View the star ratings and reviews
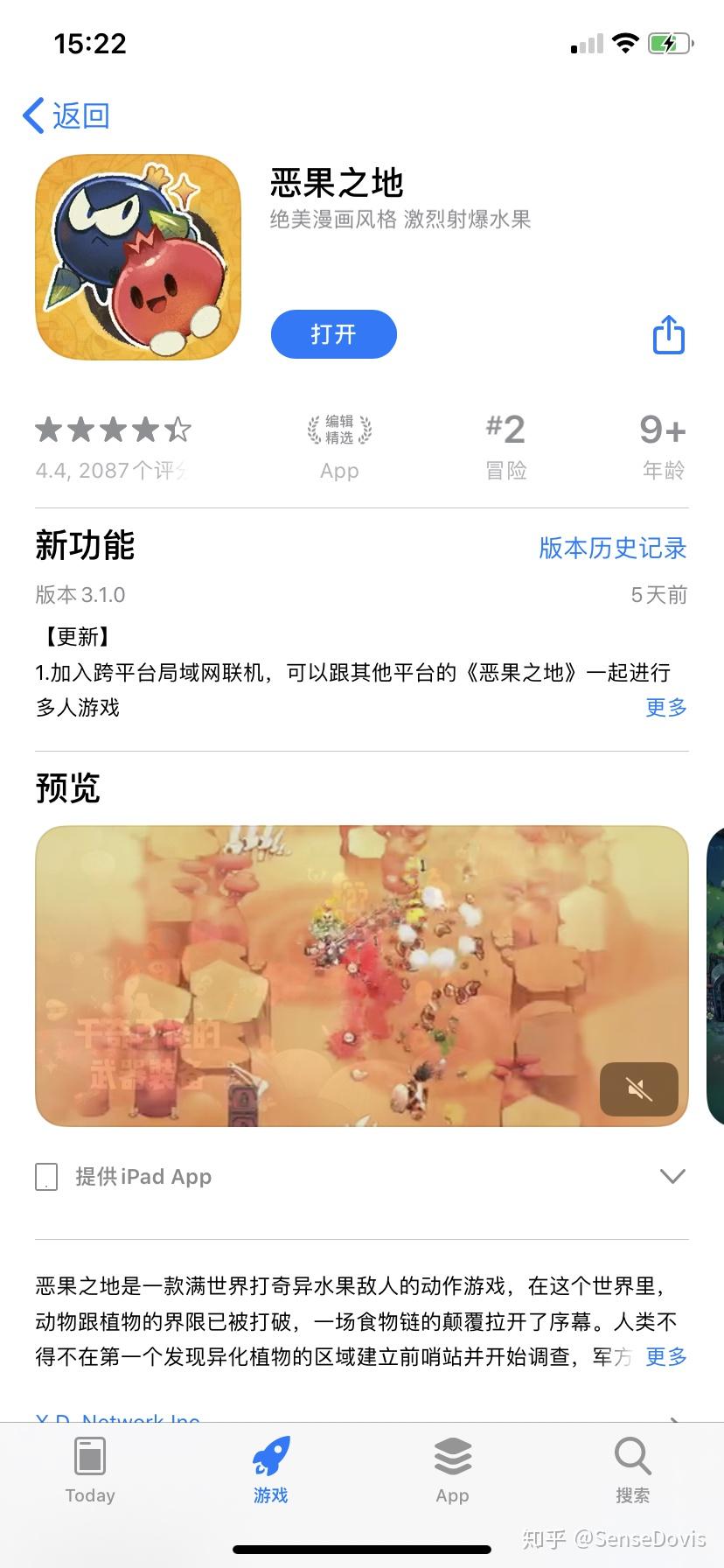The image size is (724, 1568). (x=112, y=448)
